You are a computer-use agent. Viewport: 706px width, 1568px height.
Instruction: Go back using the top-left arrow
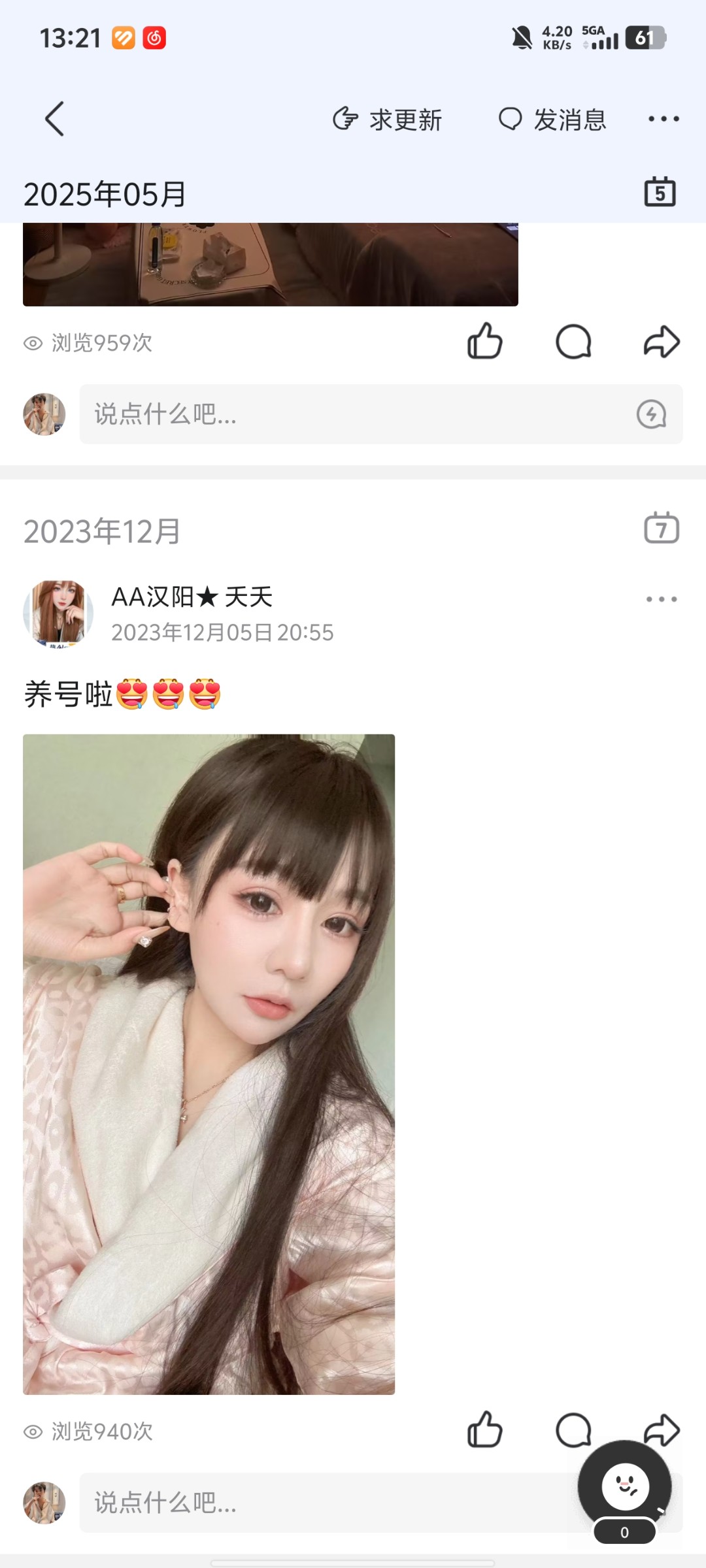pos(55,119)
